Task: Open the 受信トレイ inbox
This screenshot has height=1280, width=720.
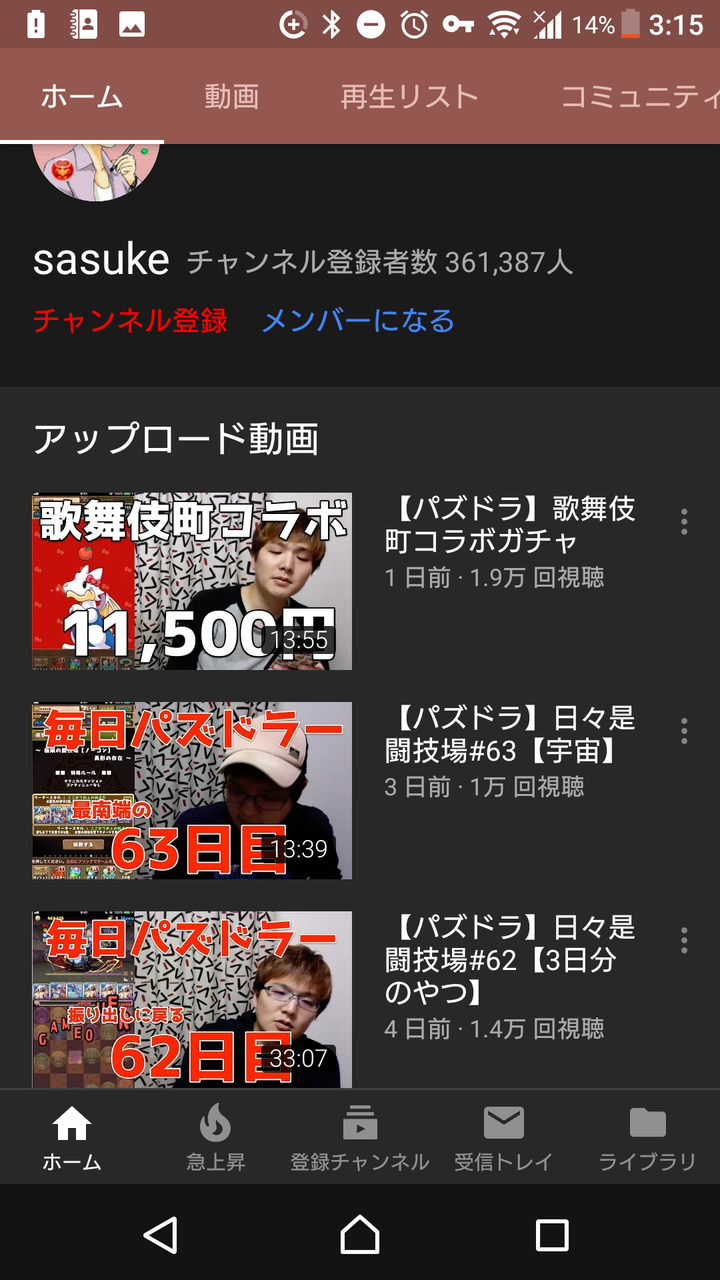Action: click(503, 1137)
